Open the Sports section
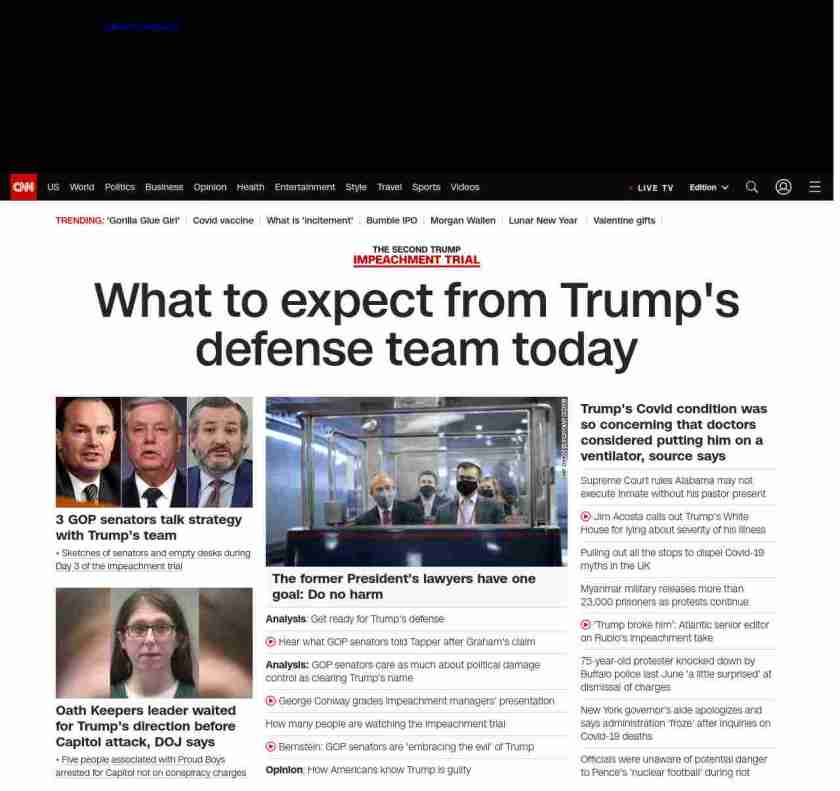840x791 pixels. (426, 187)
